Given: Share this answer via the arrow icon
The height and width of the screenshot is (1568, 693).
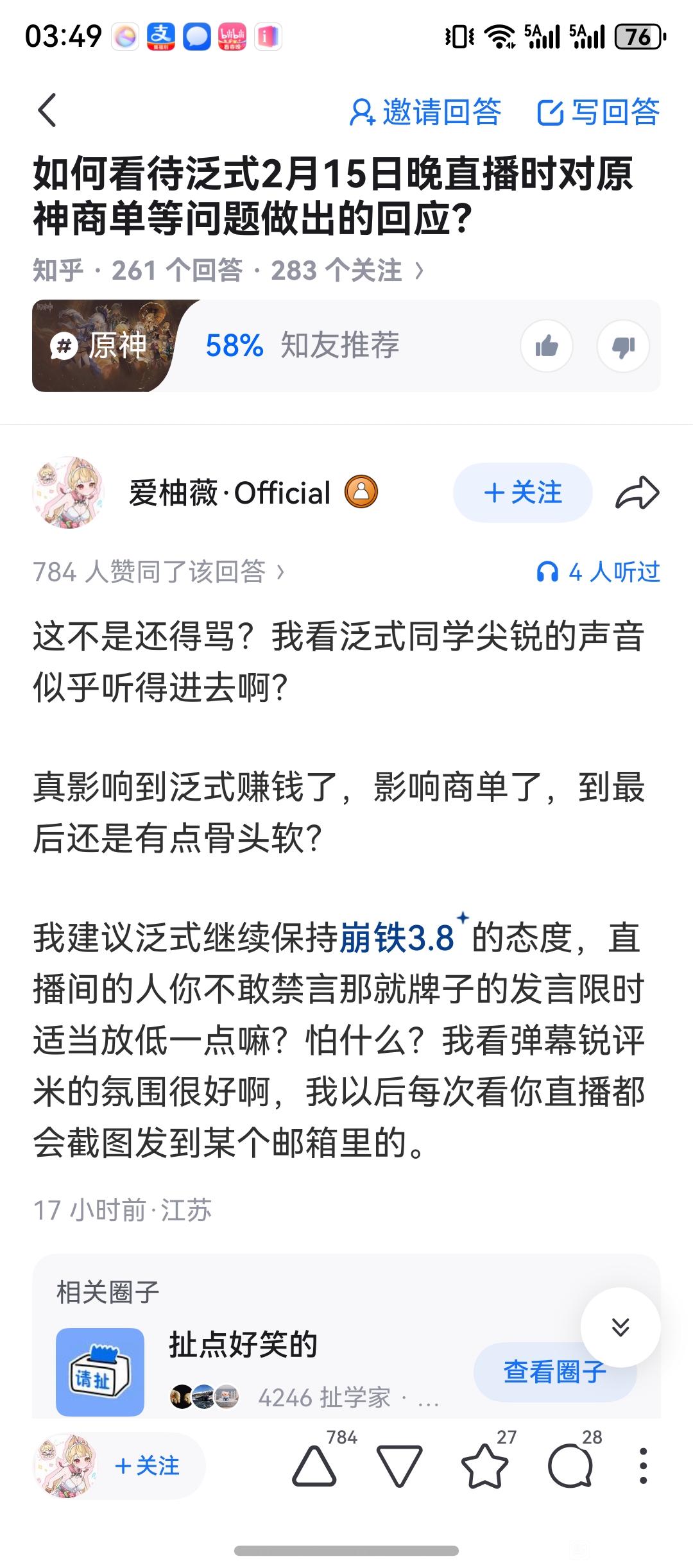Looking at the screenshot, I should (637, 493).
